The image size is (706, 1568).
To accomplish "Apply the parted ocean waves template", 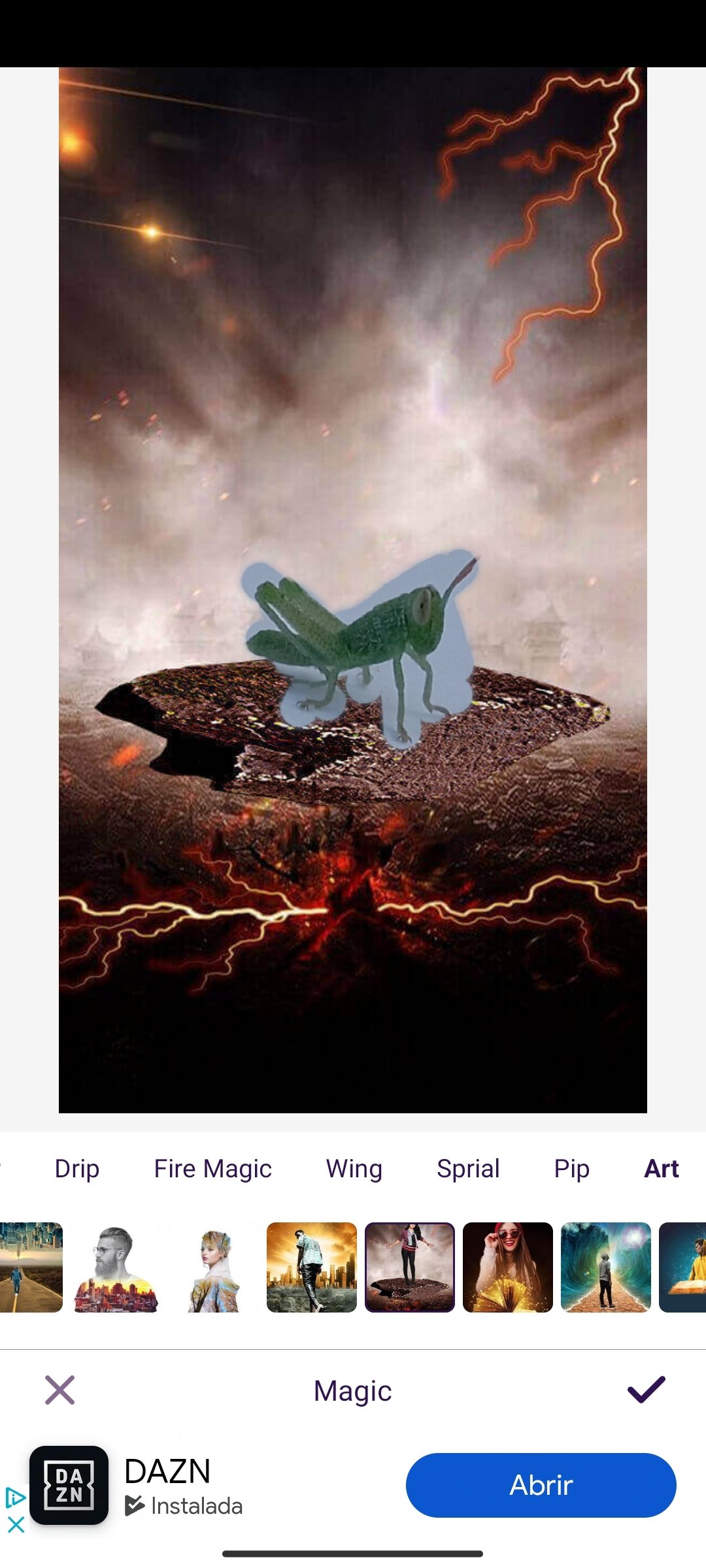I will pos(606,1267).
